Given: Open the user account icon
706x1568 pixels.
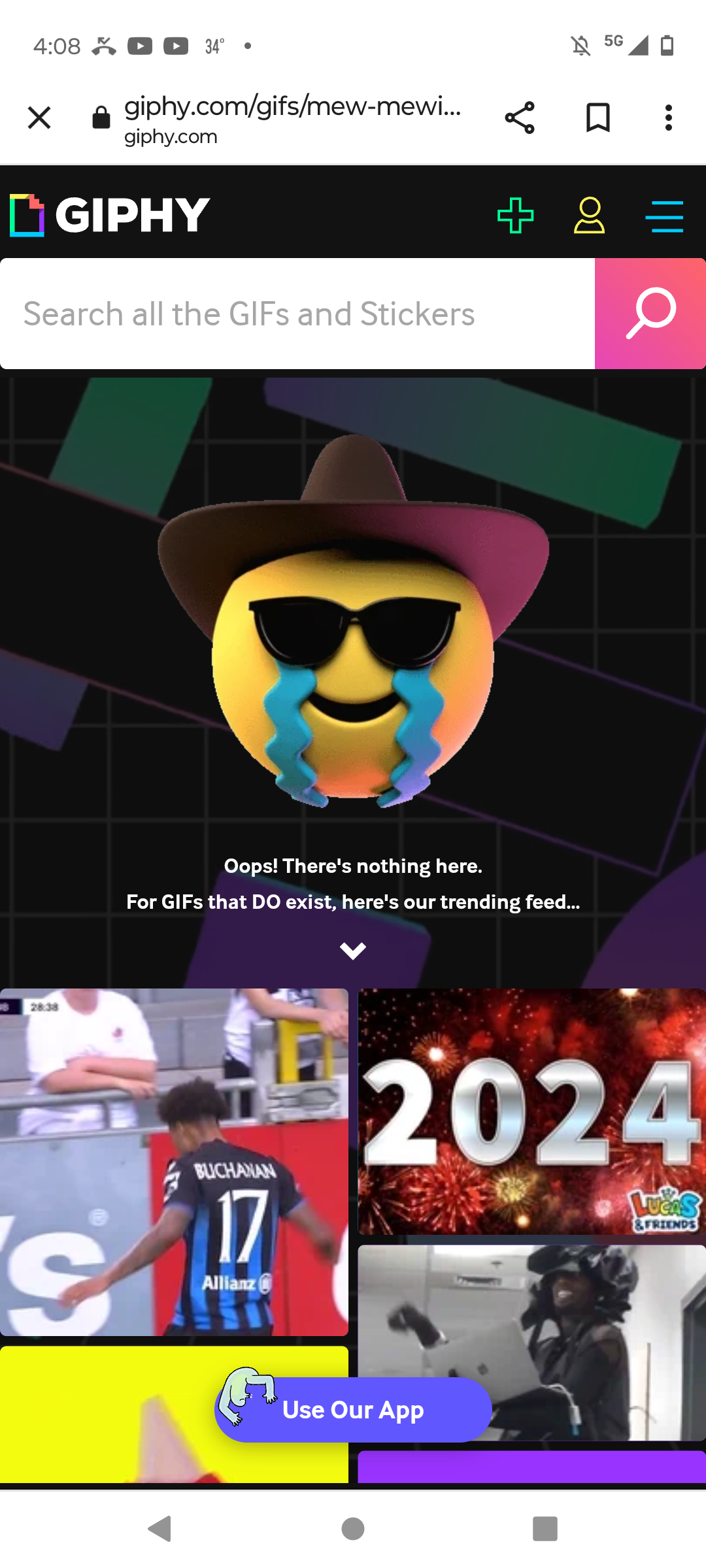Looking at the screenshot, I should tap(589, 216).
